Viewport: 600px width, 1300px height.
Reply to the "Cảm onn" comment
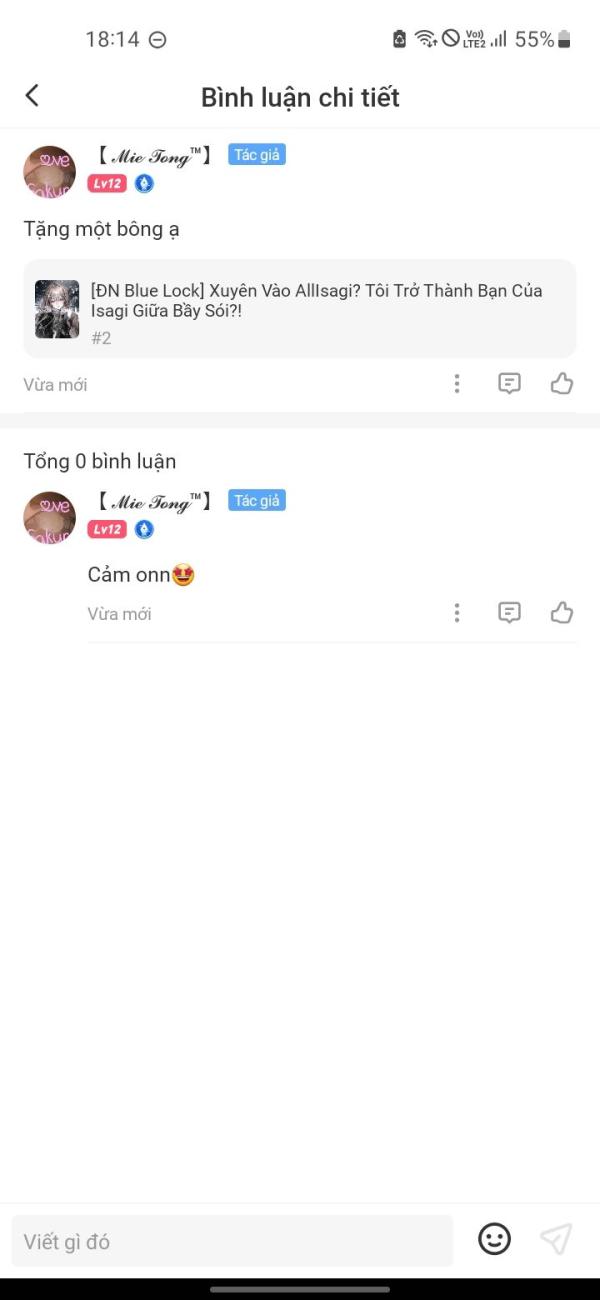pos(510,613)
